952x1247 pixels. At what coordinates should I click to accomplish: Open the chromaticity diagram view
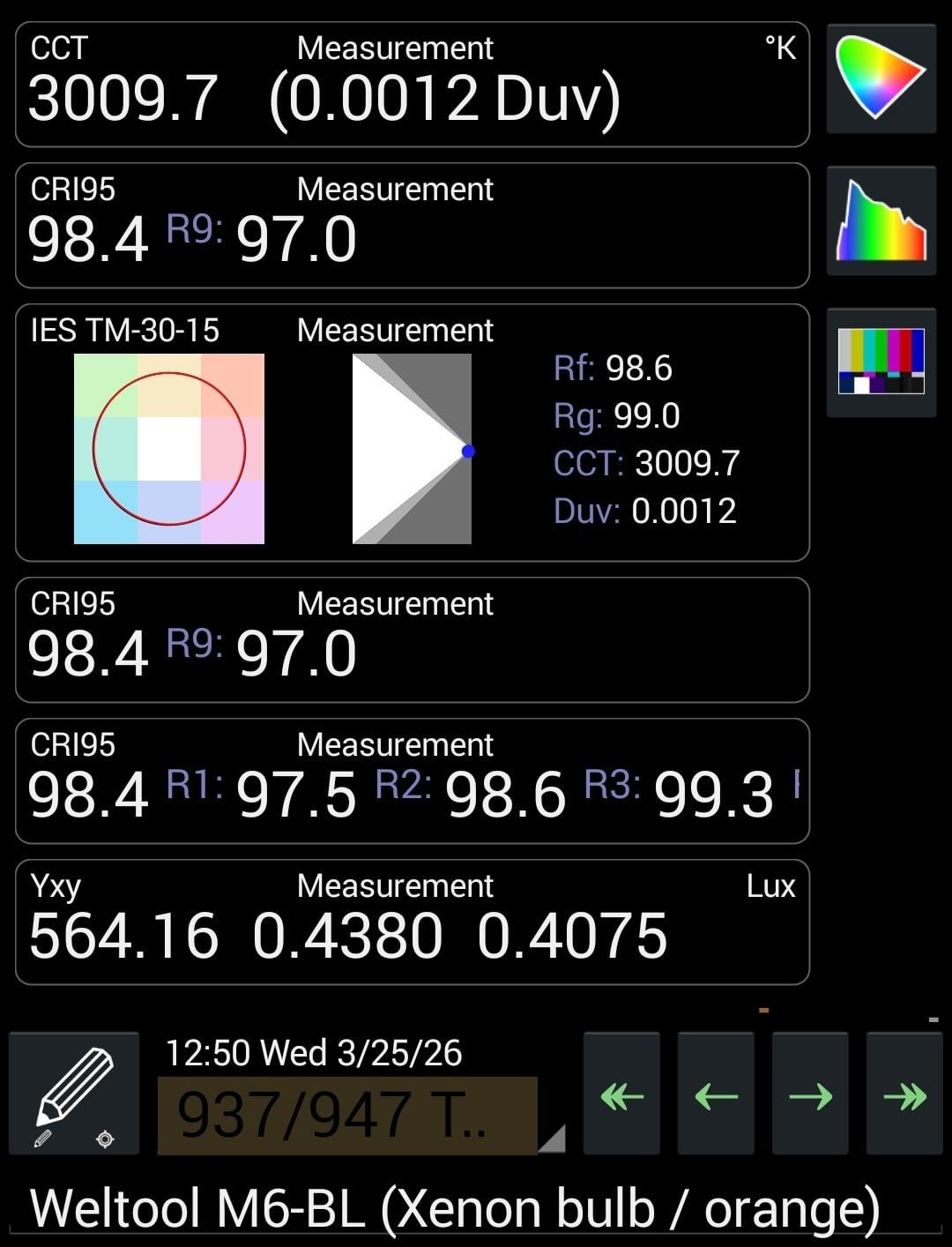[x=881, y=78]
